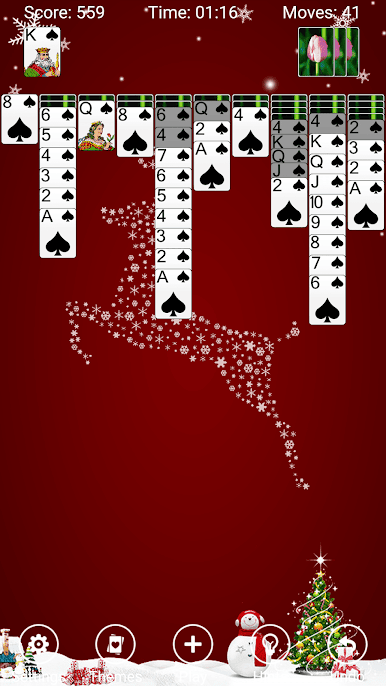The image size is (386, 686).
Task: Tap the bottom 6 of the King-to-6 run
Action: pos(327,300)
